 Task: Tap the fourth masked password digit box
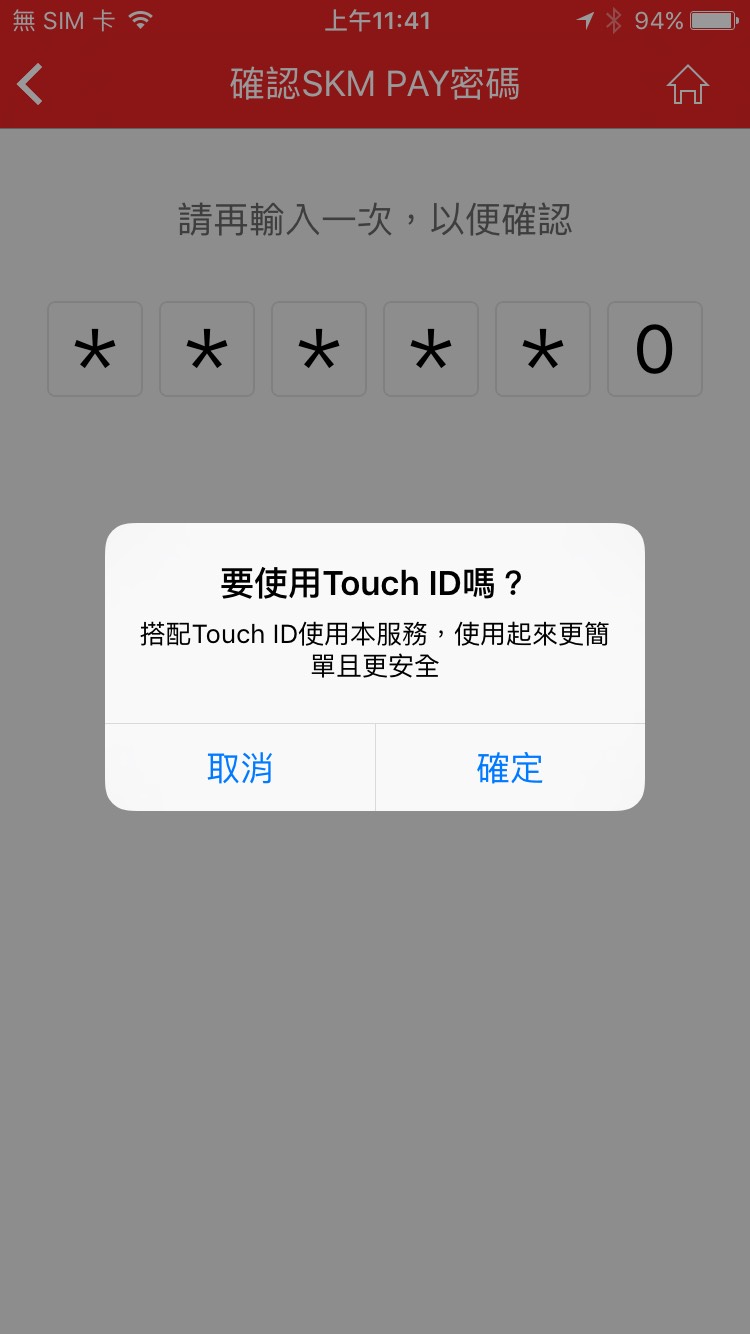430,348
